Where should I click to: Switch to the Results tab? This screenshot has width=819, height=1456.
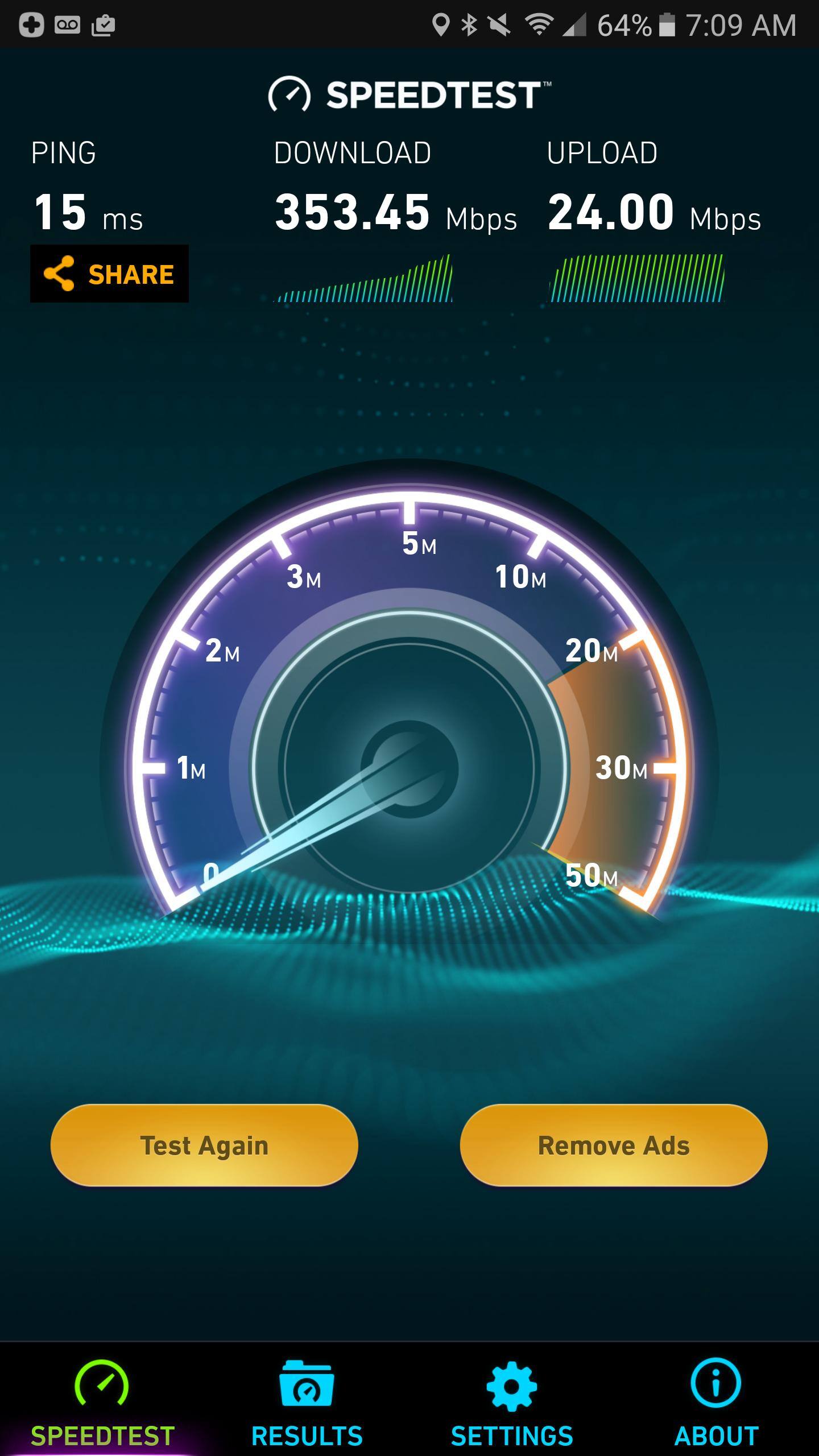(x=307, y=1402)
